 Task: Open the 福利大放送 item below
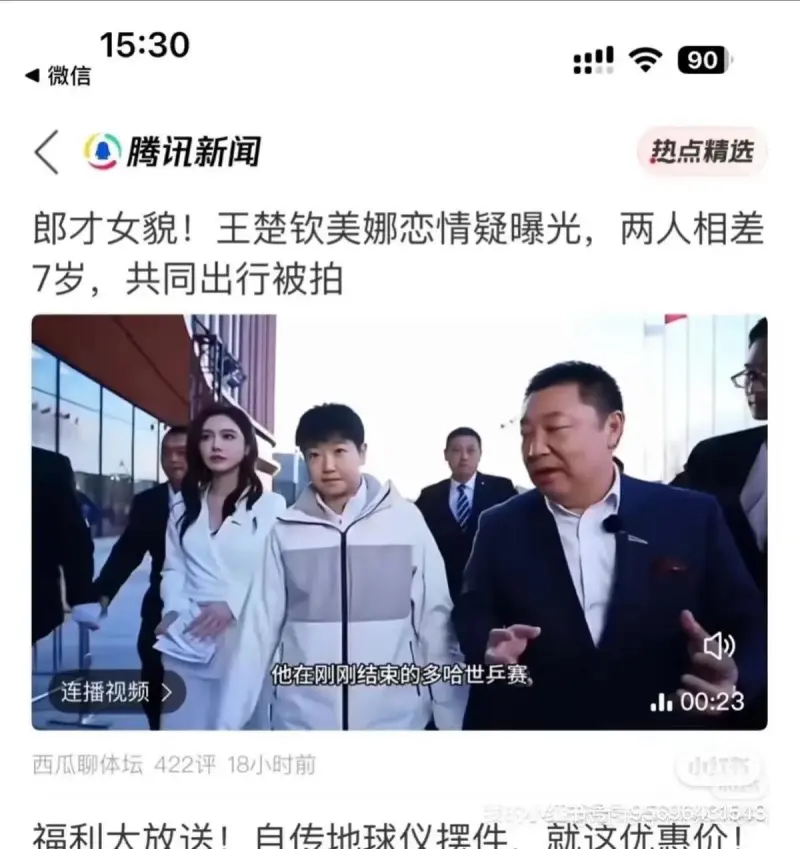[390, 833]
